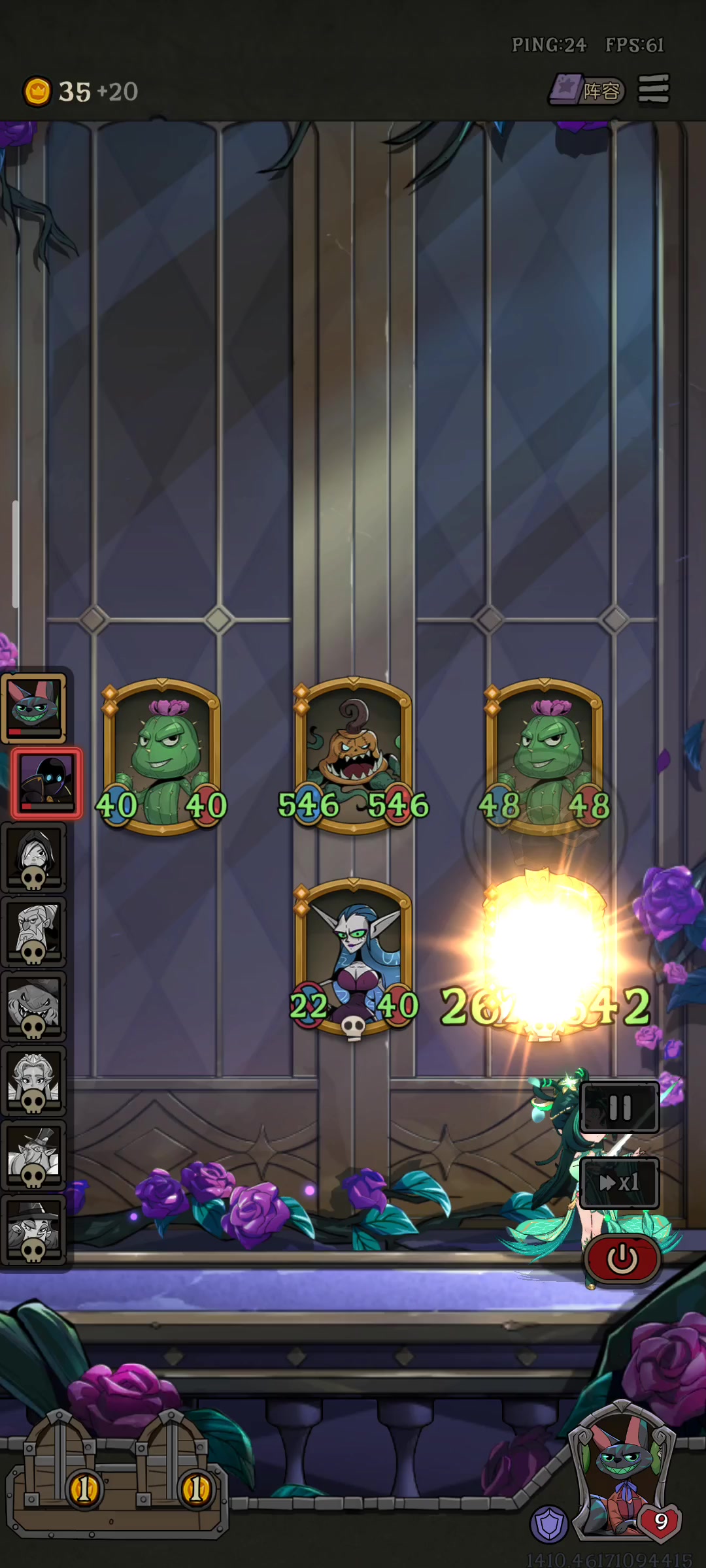Change the x1 battle speed
Screen dimensions: 706x1568
[620, 1182]
